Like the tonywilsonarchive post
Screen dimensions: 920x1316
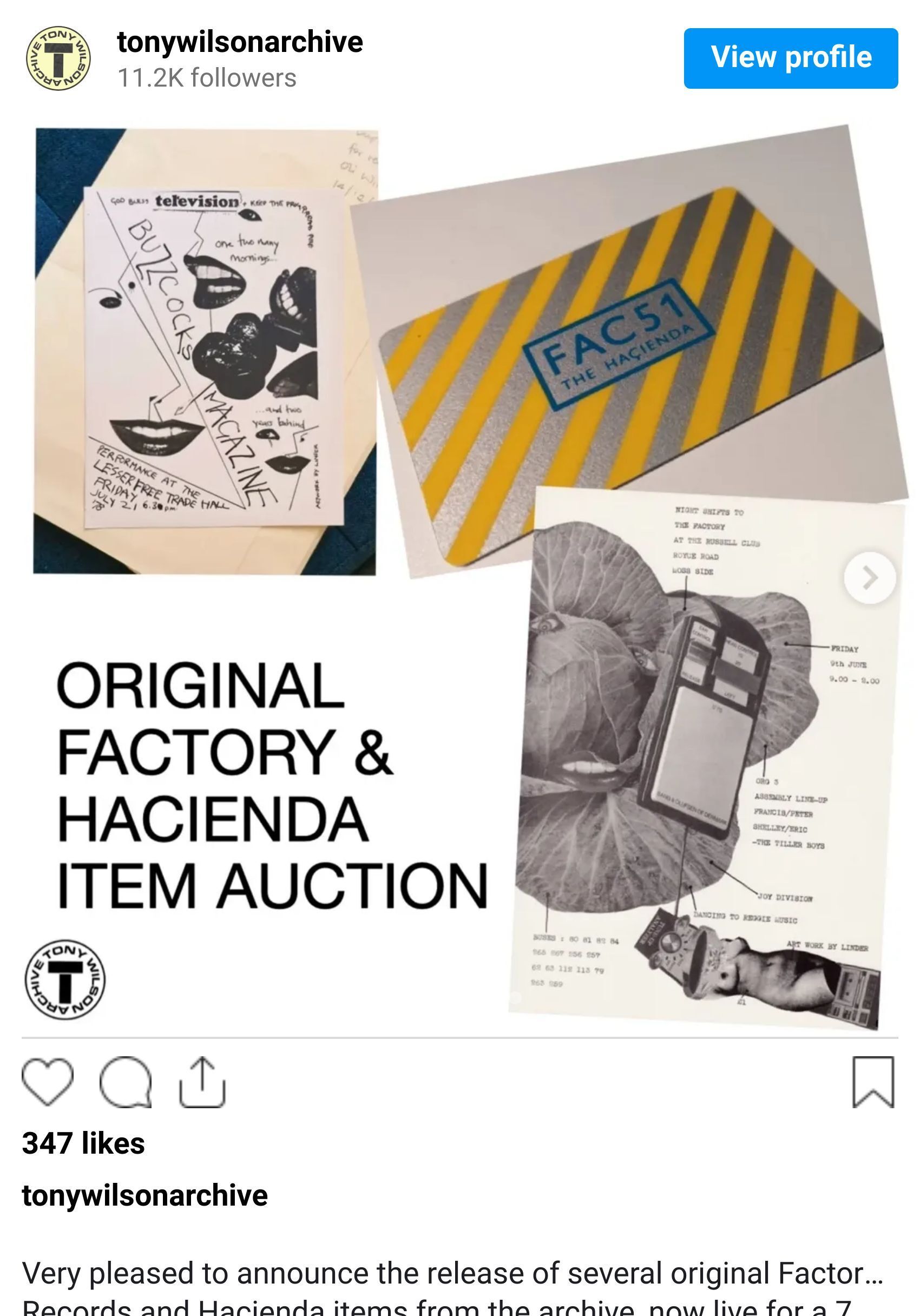[x=48, y=1081]
